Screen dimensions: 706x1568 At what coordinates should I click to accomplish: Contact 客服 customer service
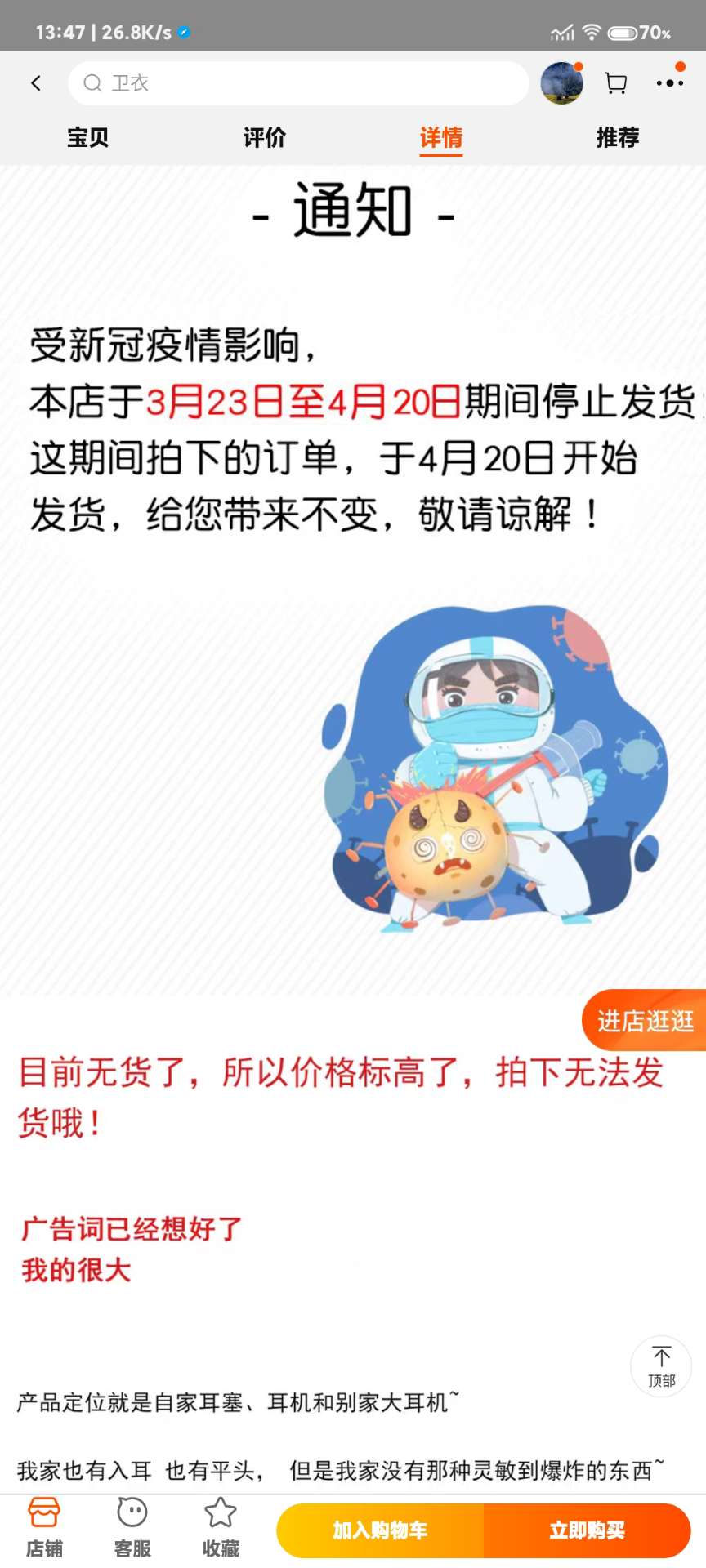click(132, 1529)
